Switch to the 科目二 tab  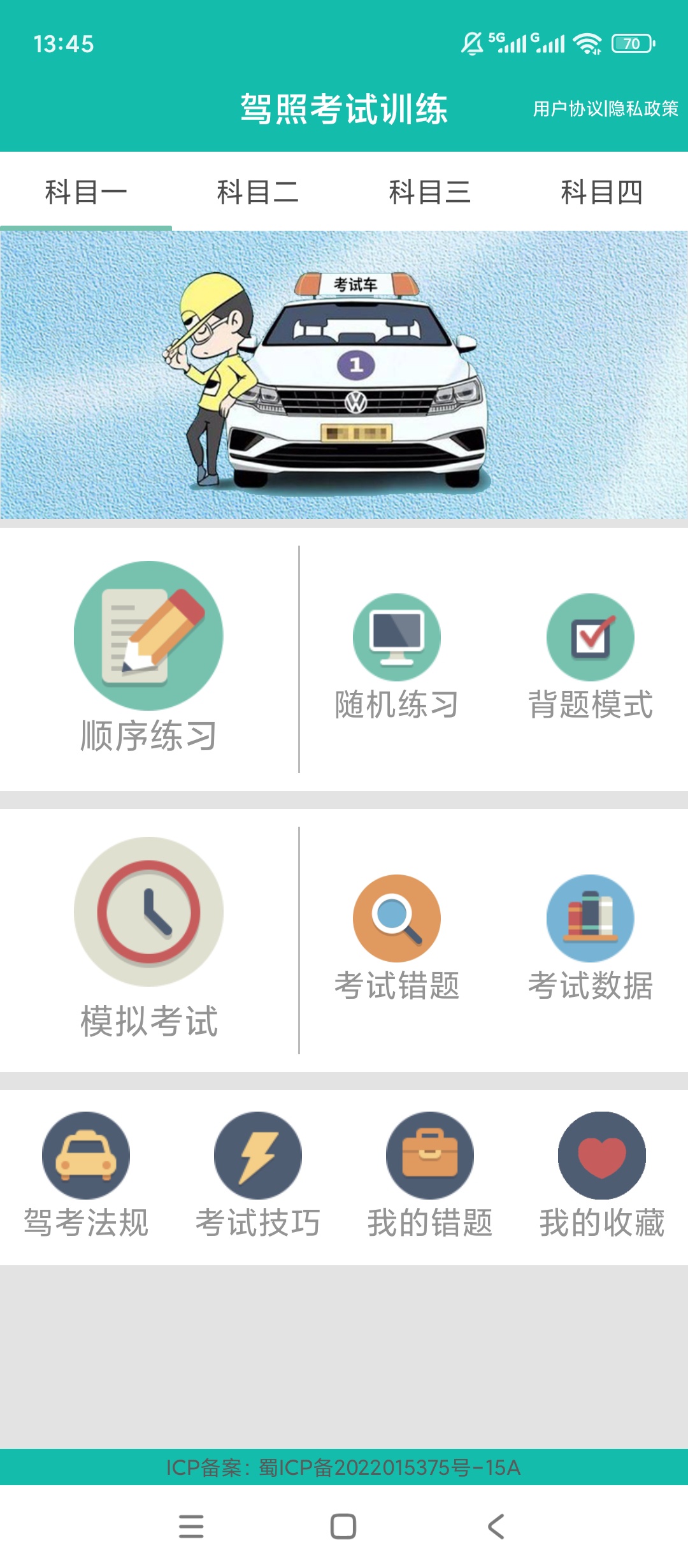click(x=258, y=192)
